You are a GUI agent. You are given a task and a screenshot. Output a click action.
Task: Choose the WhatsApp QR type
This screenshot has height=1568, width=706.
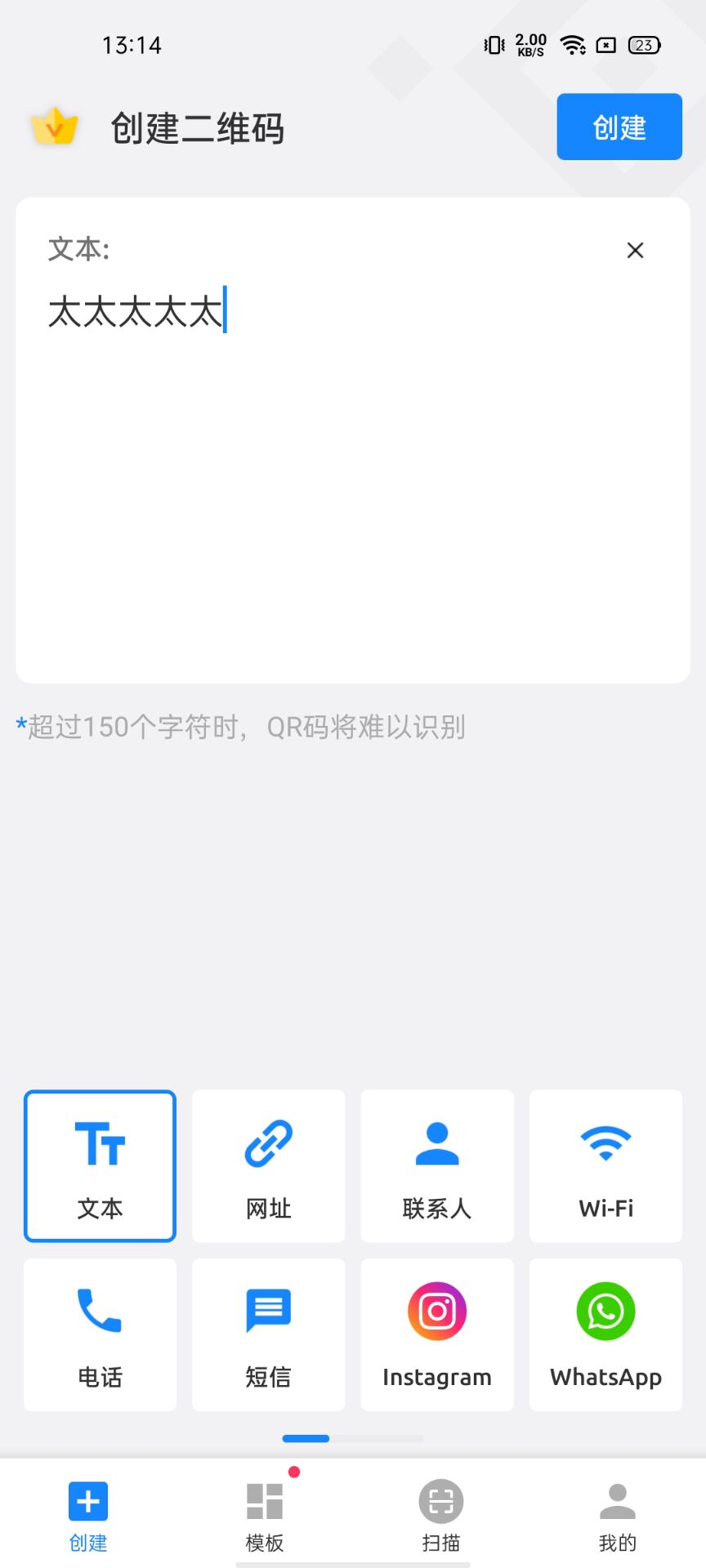point(605,1334)
